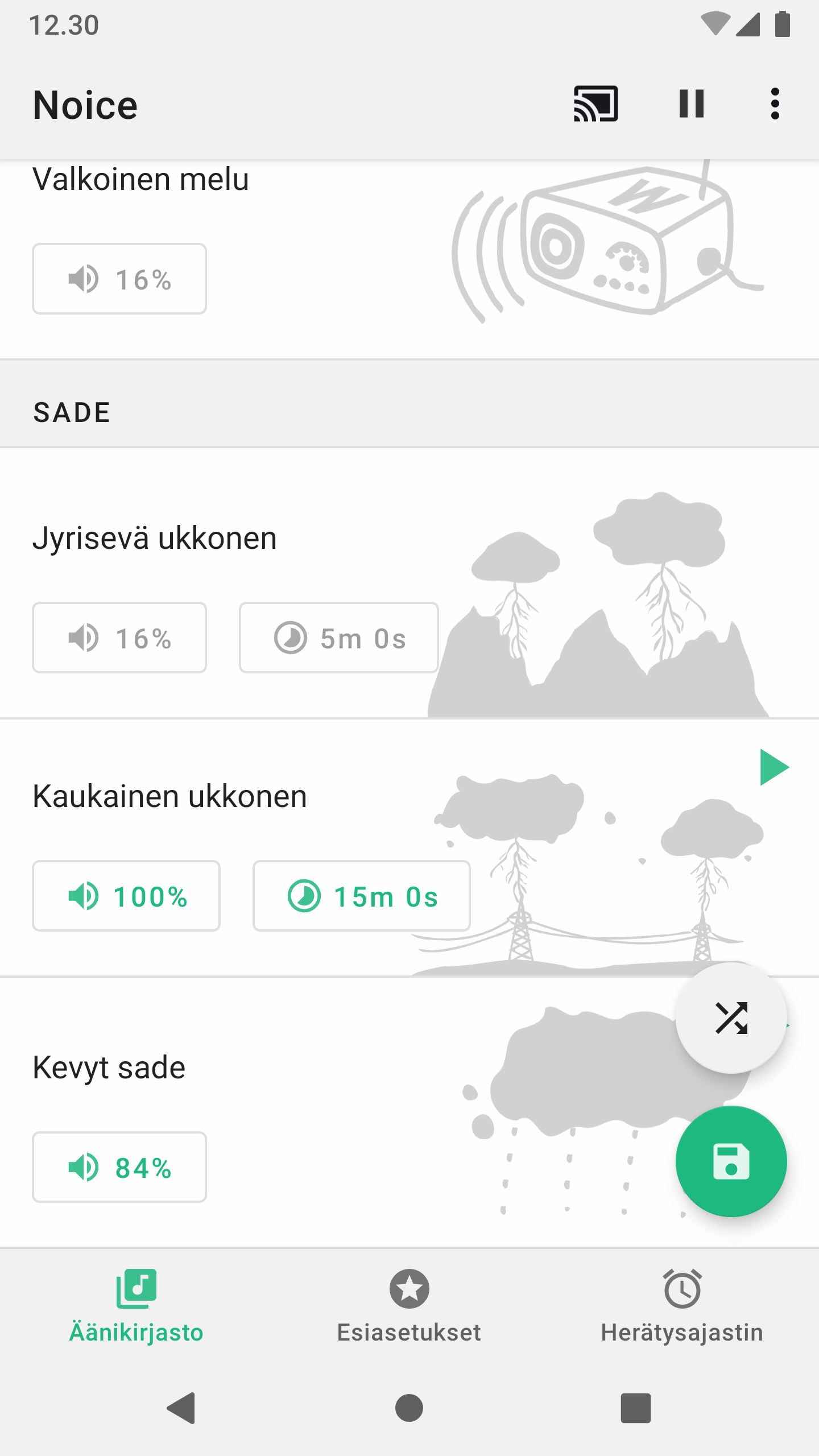Return to the home screen
Viewport: 819px width, 1456px height.
409,1408
